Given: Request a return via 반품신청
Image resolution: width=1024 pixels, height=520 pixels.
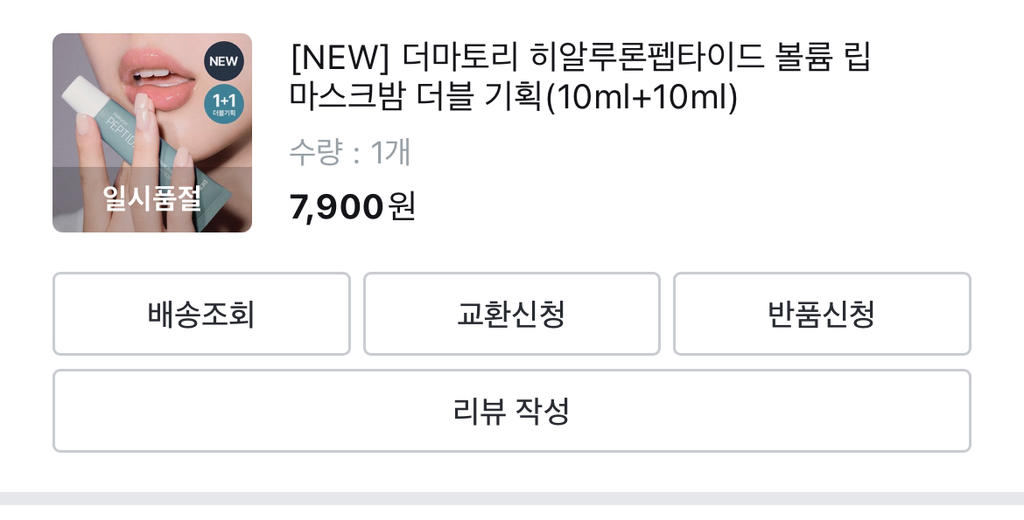Looking at the screenshot, I should tap(821, 314).
